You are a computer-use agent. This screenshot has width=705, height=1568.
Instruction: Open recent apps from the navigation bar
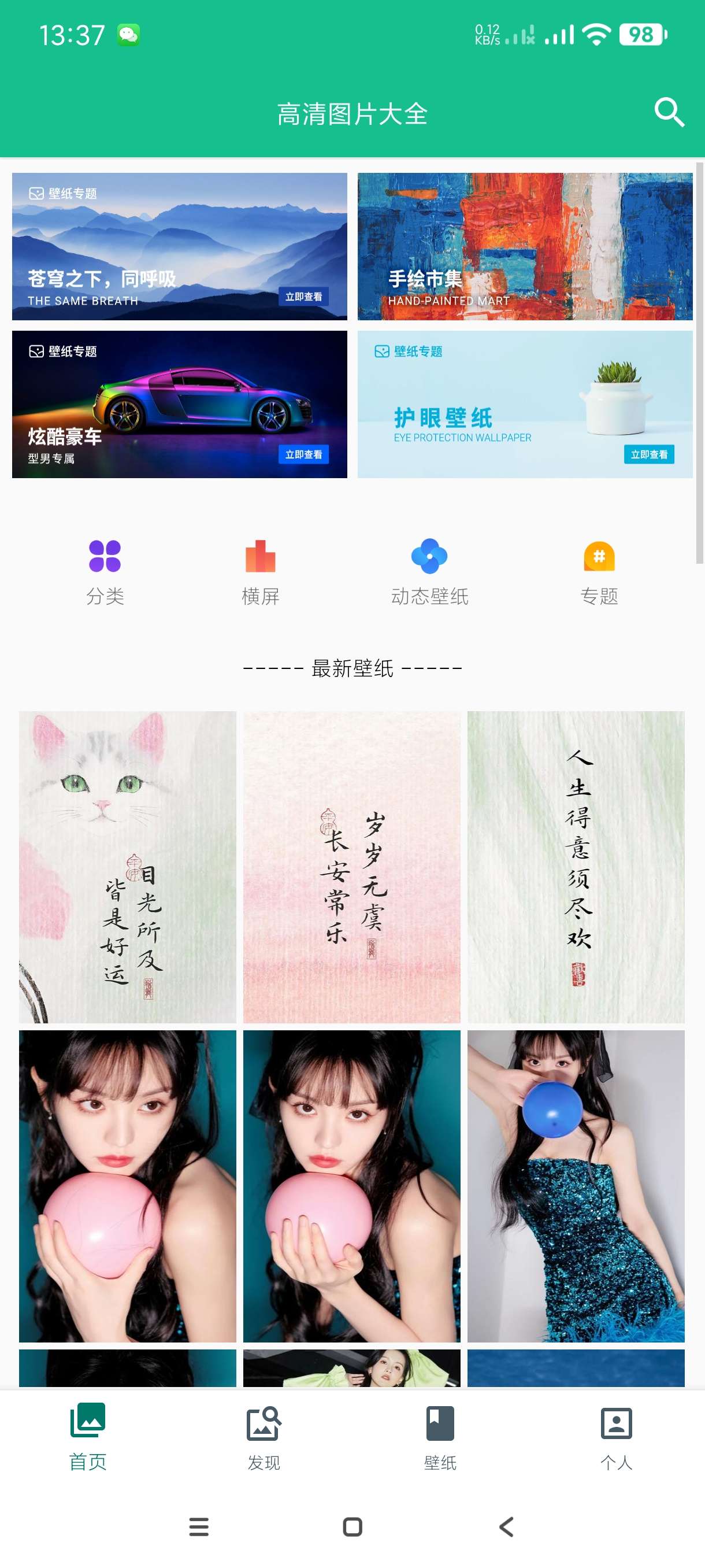[199, 1526]
